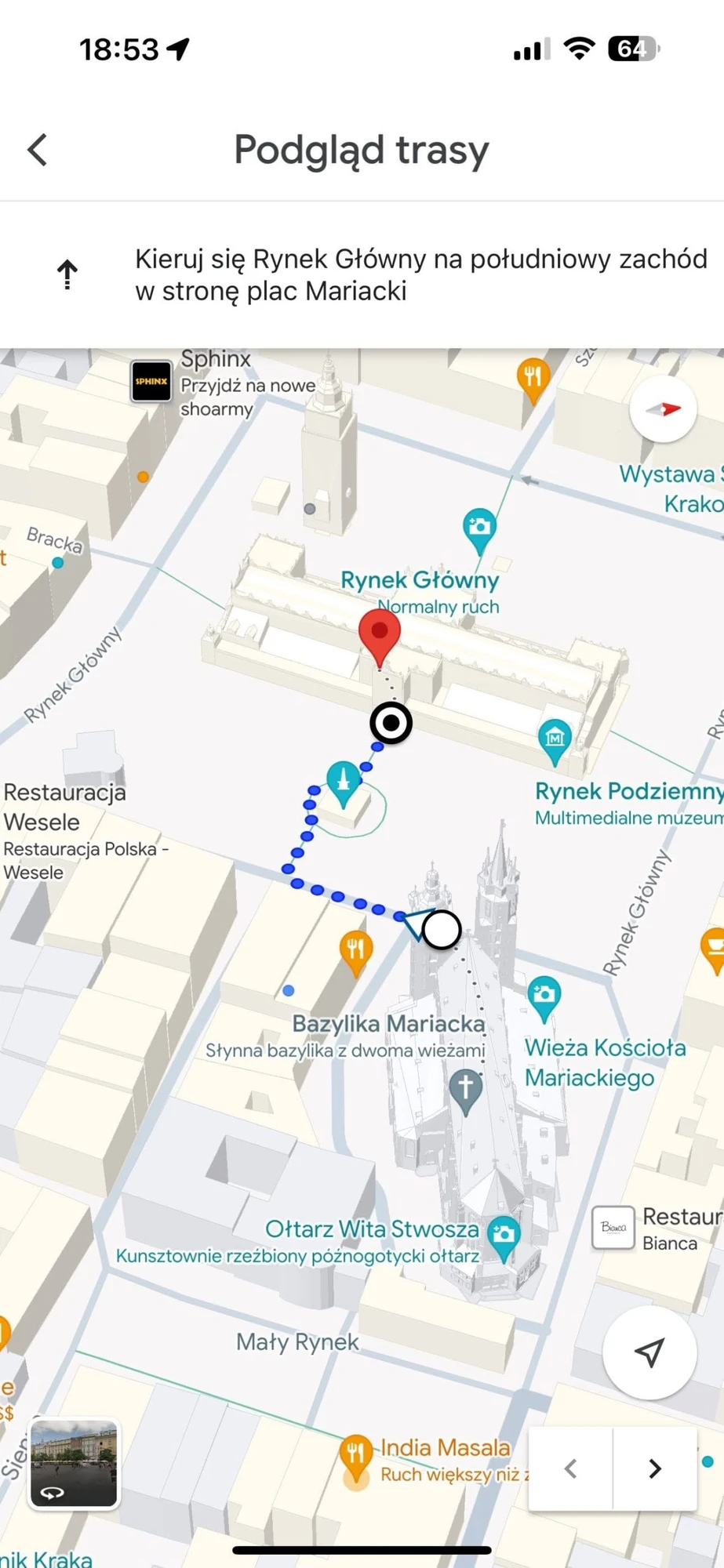The width and height of the screenshot is (724, 1568).
Task: Tap the compass to reset orientation
Action: click(x=663, y=409)
